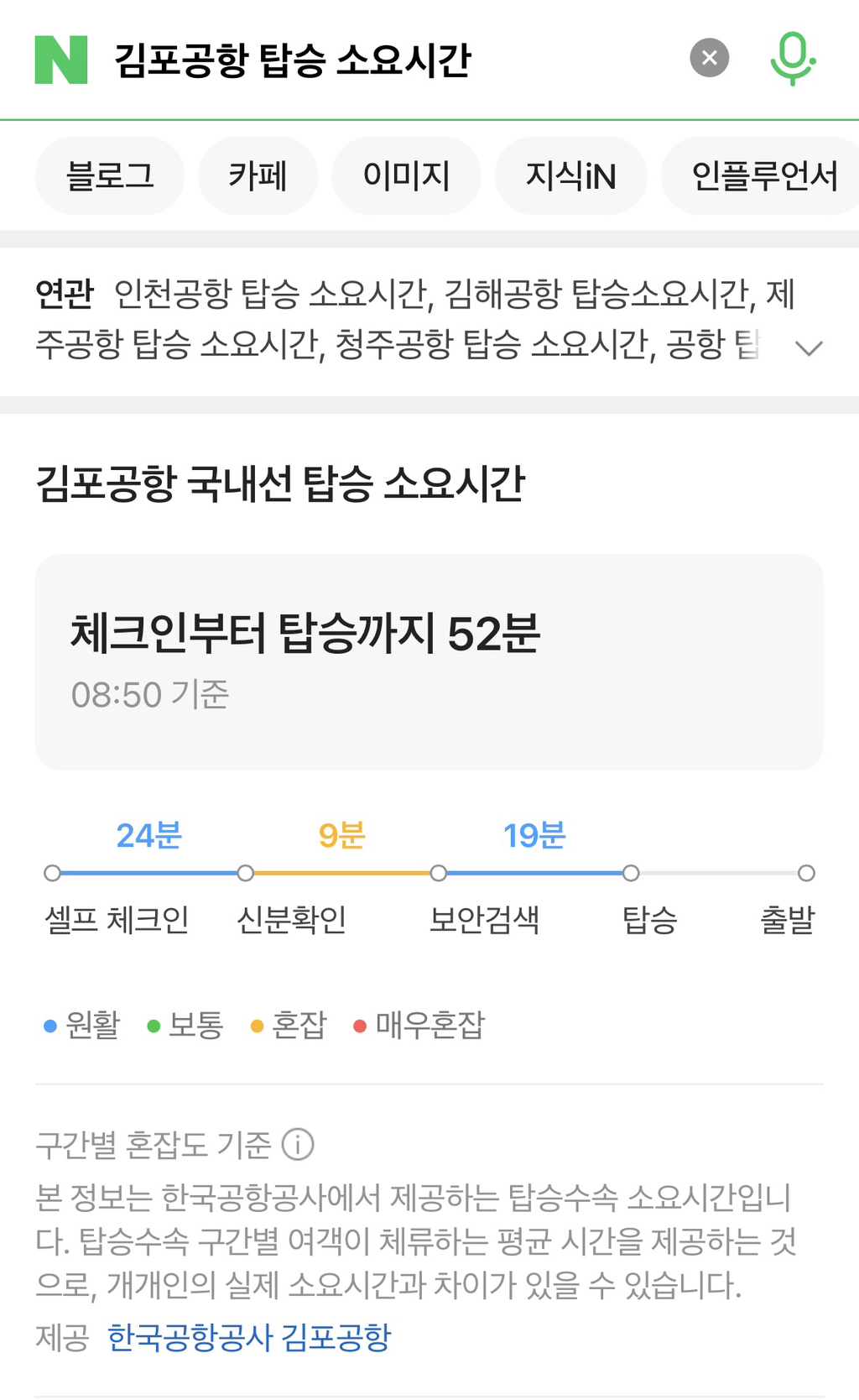Open info icon for 구간별 혼잡도 기준

pyautogui.click(x=298, y=1144)
